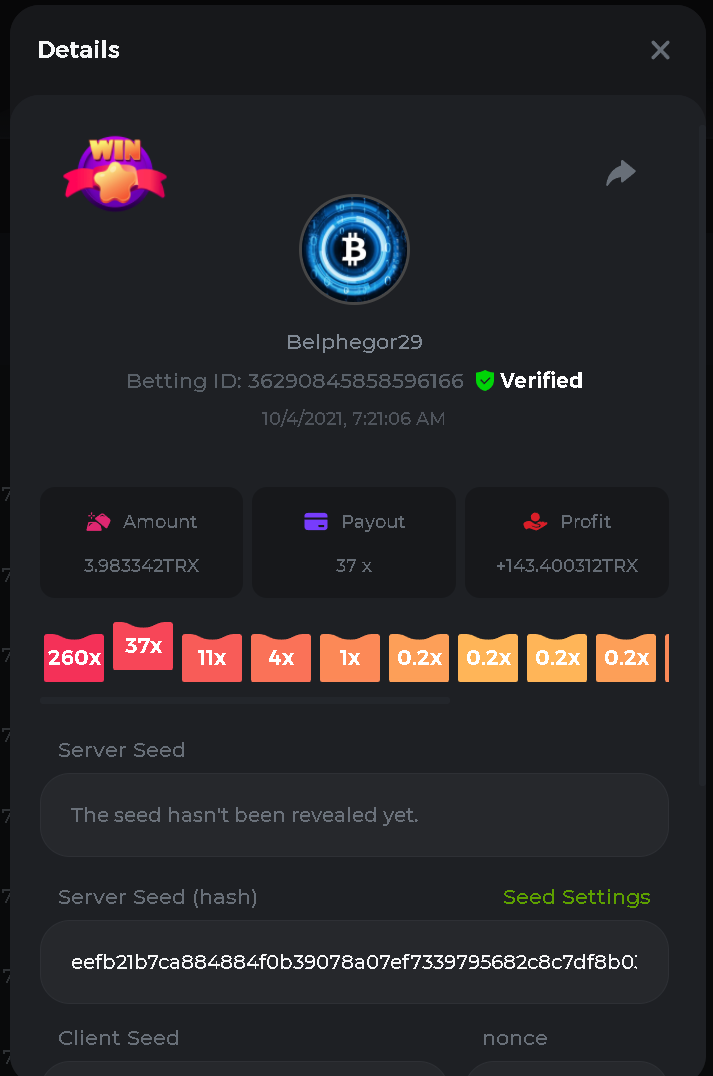This screenshot has height=1076, width=713.
Task: Open Seed Settings link
Action: [576, 897]
